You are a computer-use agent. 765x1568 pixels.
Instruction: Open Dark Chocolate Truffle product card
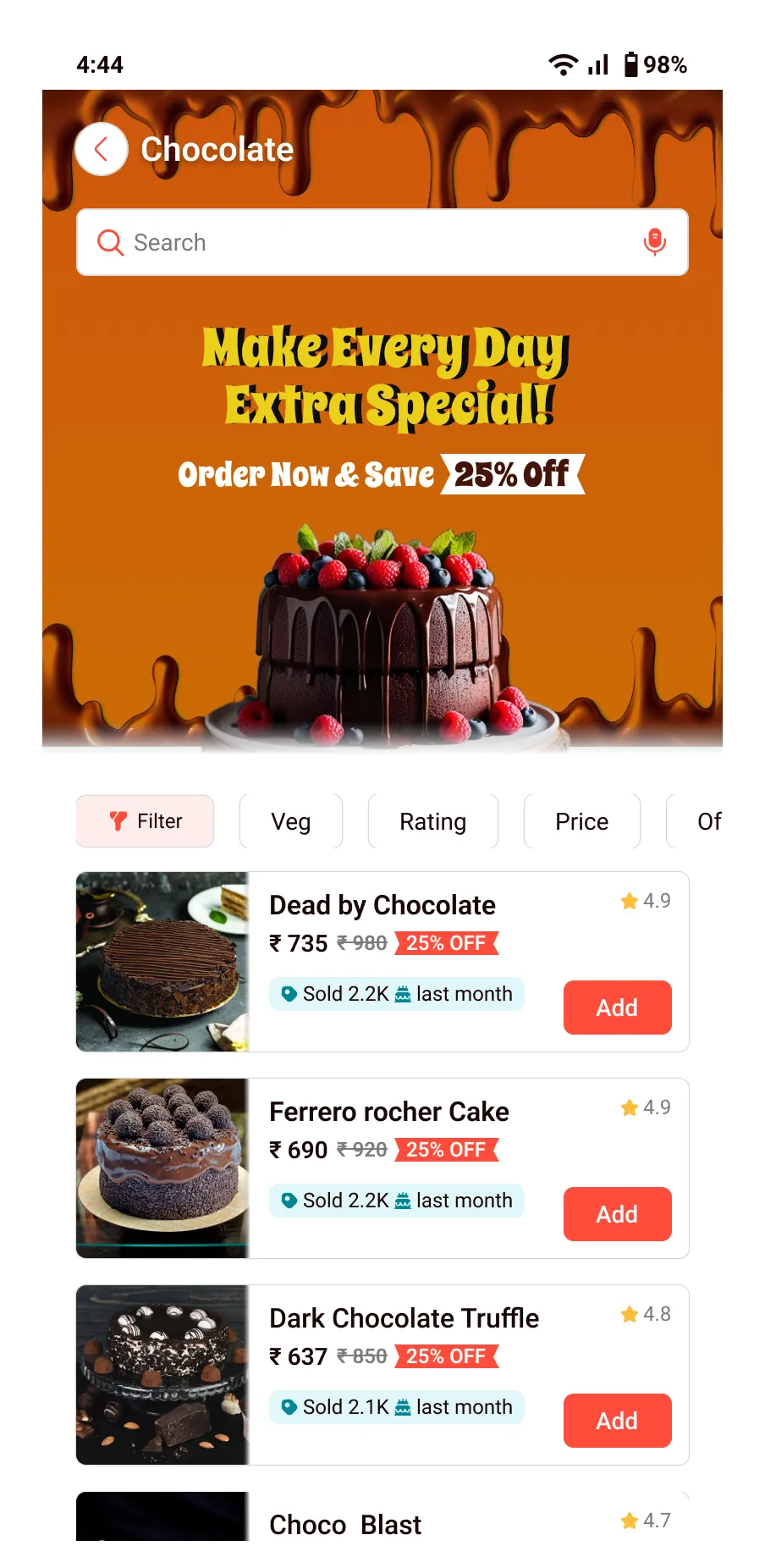click(404, 1318)
